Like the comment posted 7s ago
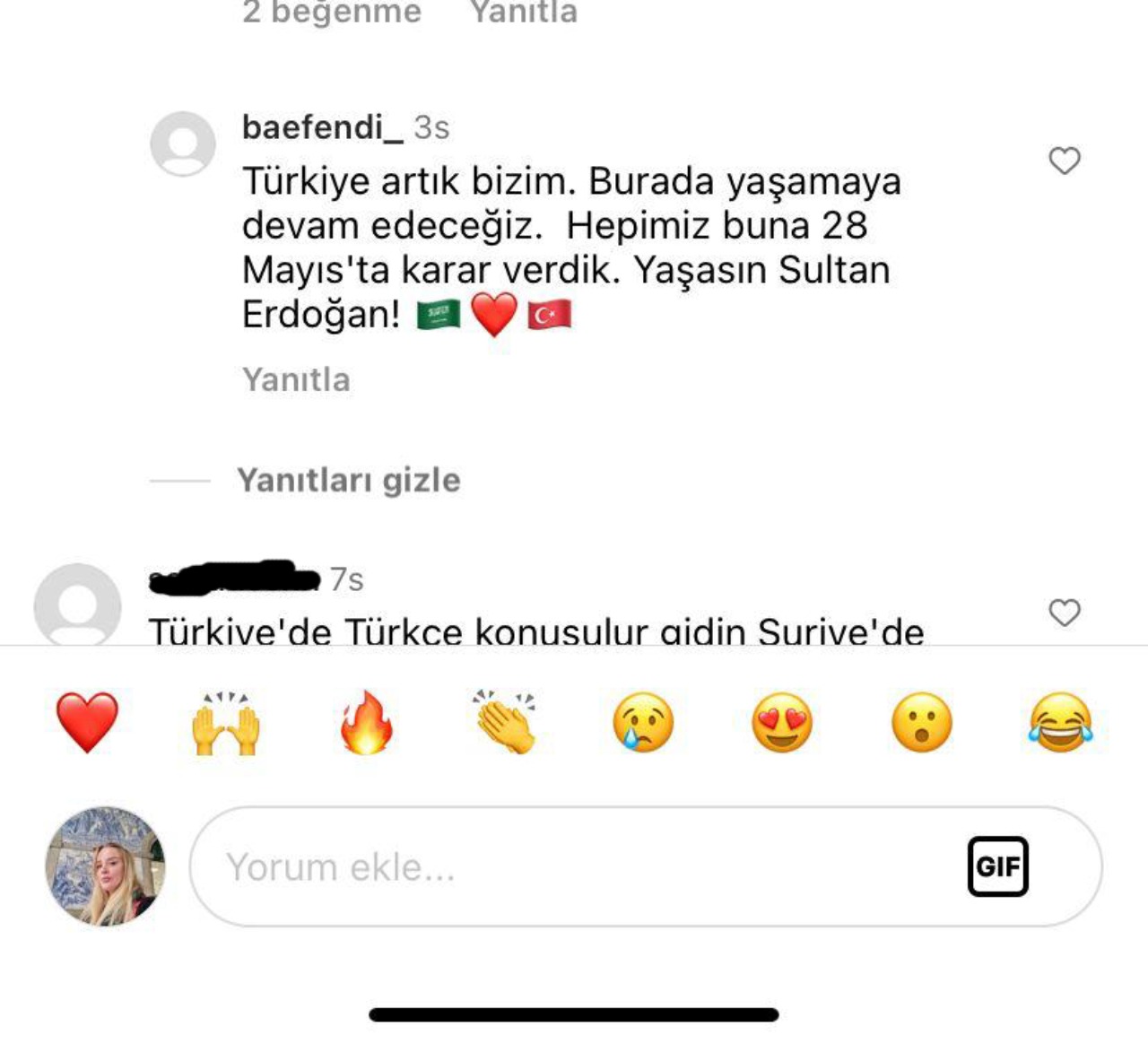This screenshot has width=1148, height=1044. point(1065,613)
